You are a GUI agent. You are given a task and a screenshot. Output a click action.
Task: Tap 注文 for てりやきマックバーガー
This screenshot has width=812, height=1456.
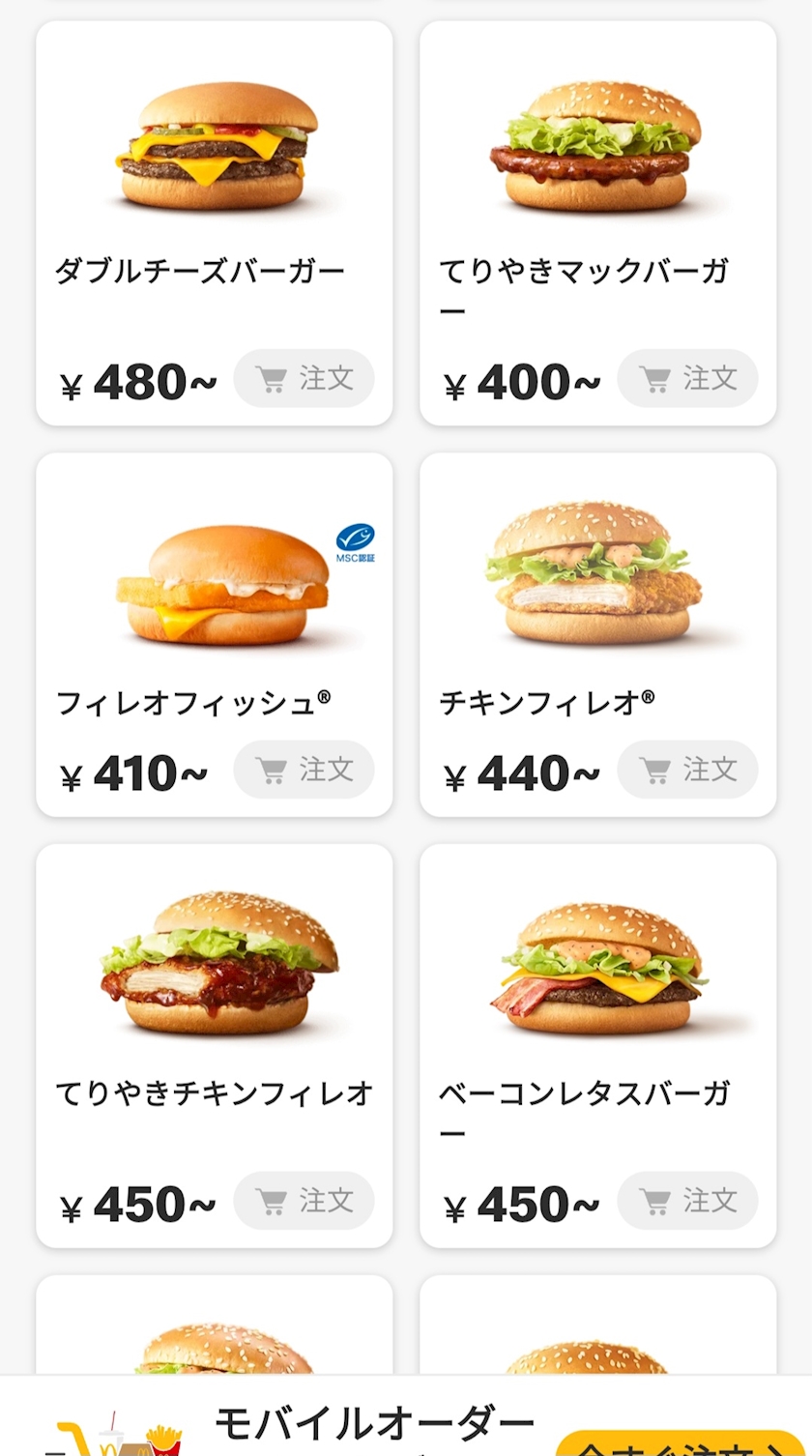(x=687, y=378)
